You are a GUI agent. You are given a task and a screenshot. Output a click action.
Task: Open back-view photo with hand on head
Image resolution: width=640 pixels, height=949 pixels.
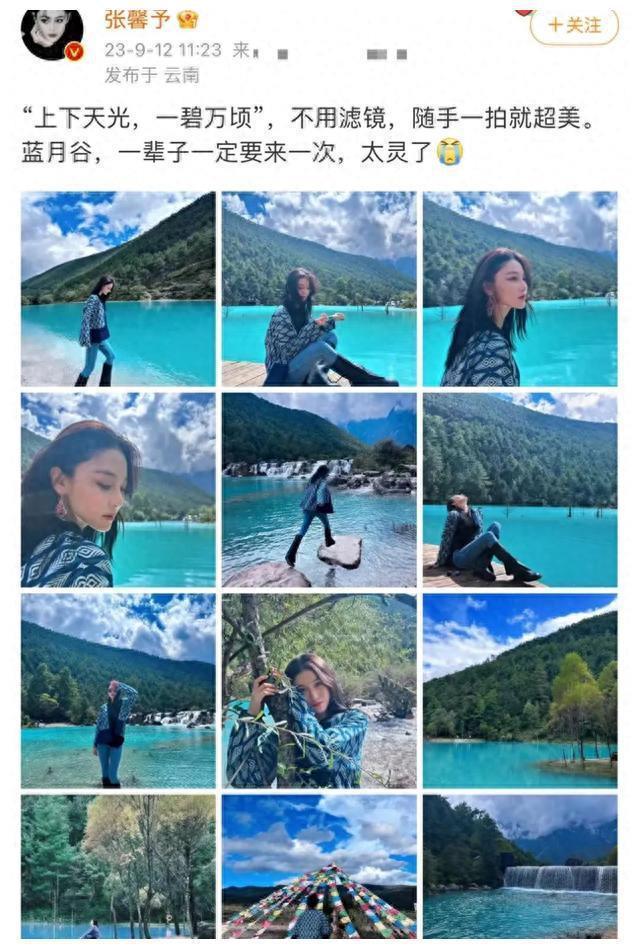118,691
